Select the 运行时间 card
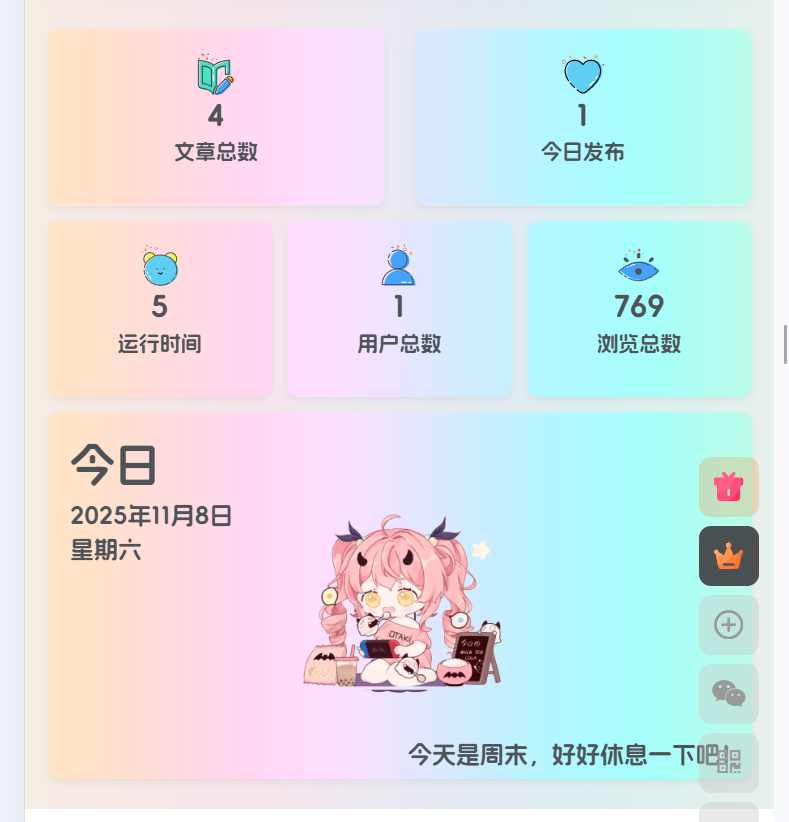Viewport: 789px width, 822px height. click(158, 308)
